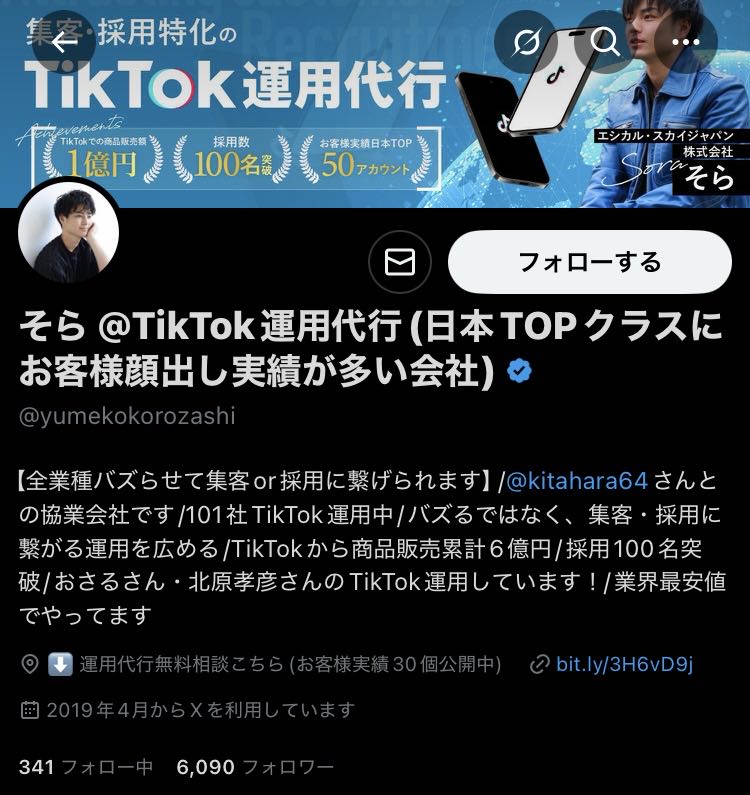Screen dimensions: 750x795
Task: View the 341 フォロー中 list
Action: [x=86, y=768]
